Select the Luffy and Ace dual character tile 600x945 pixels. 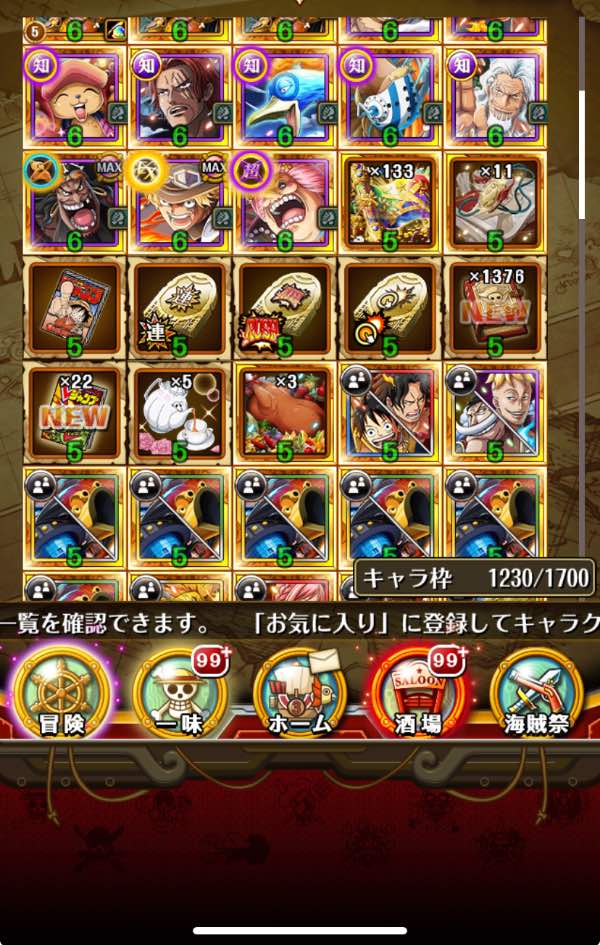point(390,413)
